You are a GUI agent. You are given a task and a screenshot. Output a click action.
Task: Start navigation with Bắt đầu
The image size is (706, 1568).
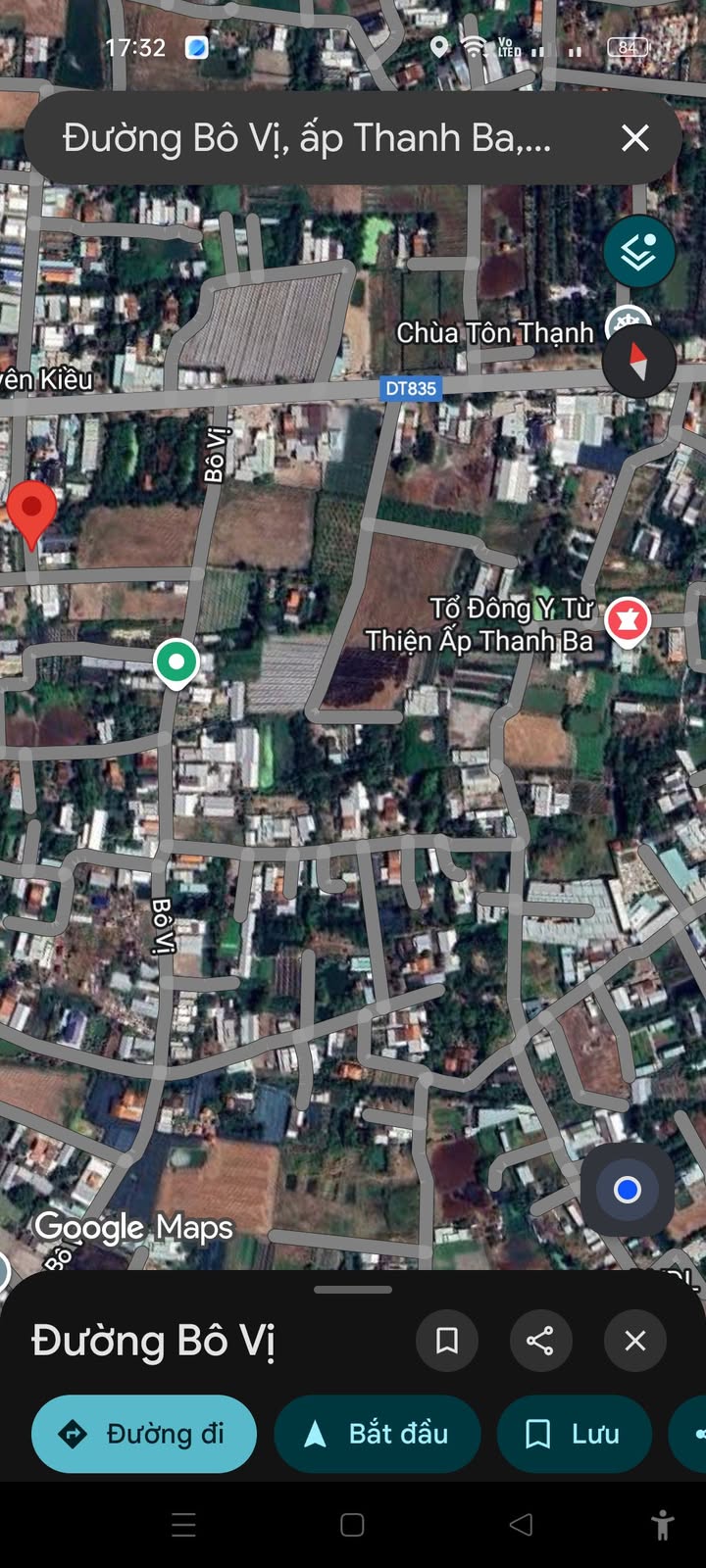tap(378, 1434)
